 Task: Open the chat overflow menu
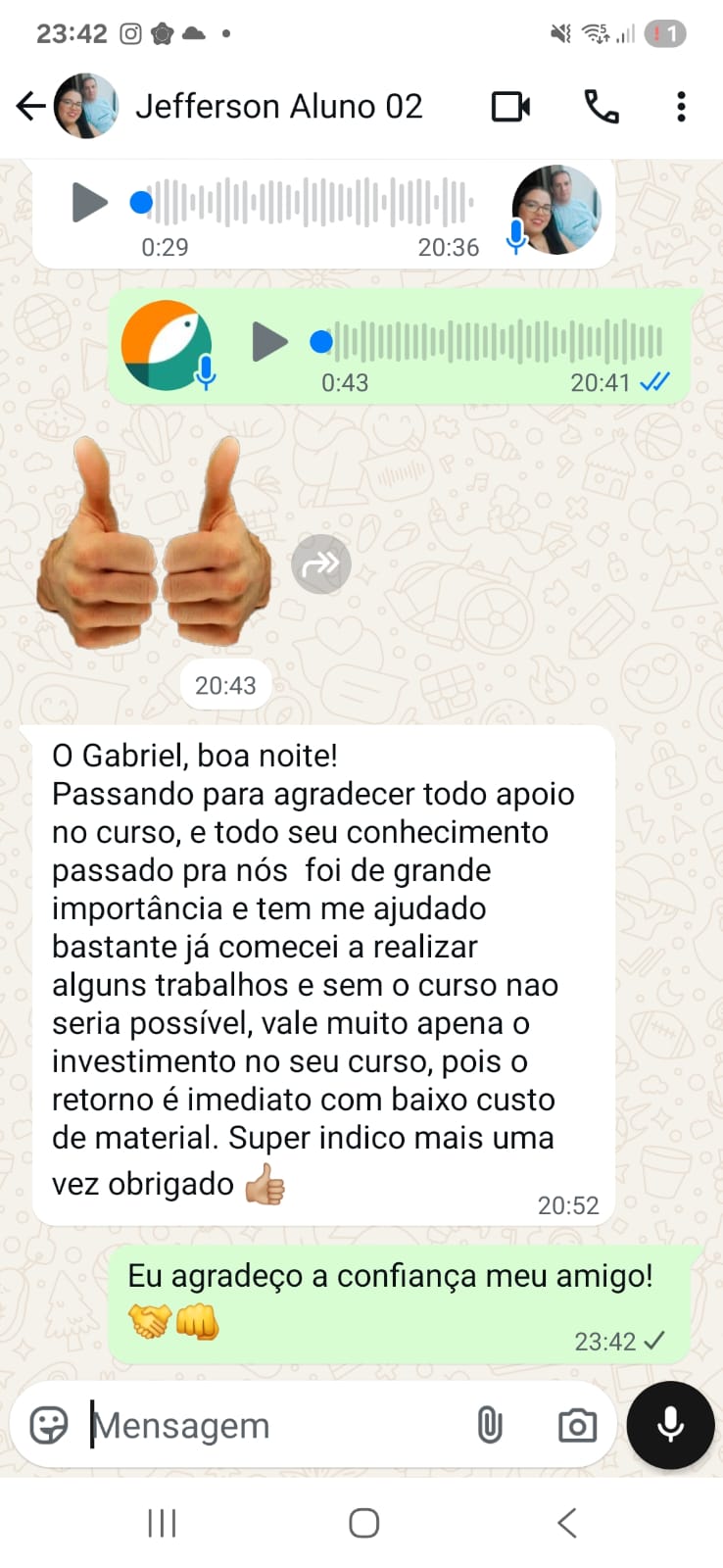pos(681,106)
